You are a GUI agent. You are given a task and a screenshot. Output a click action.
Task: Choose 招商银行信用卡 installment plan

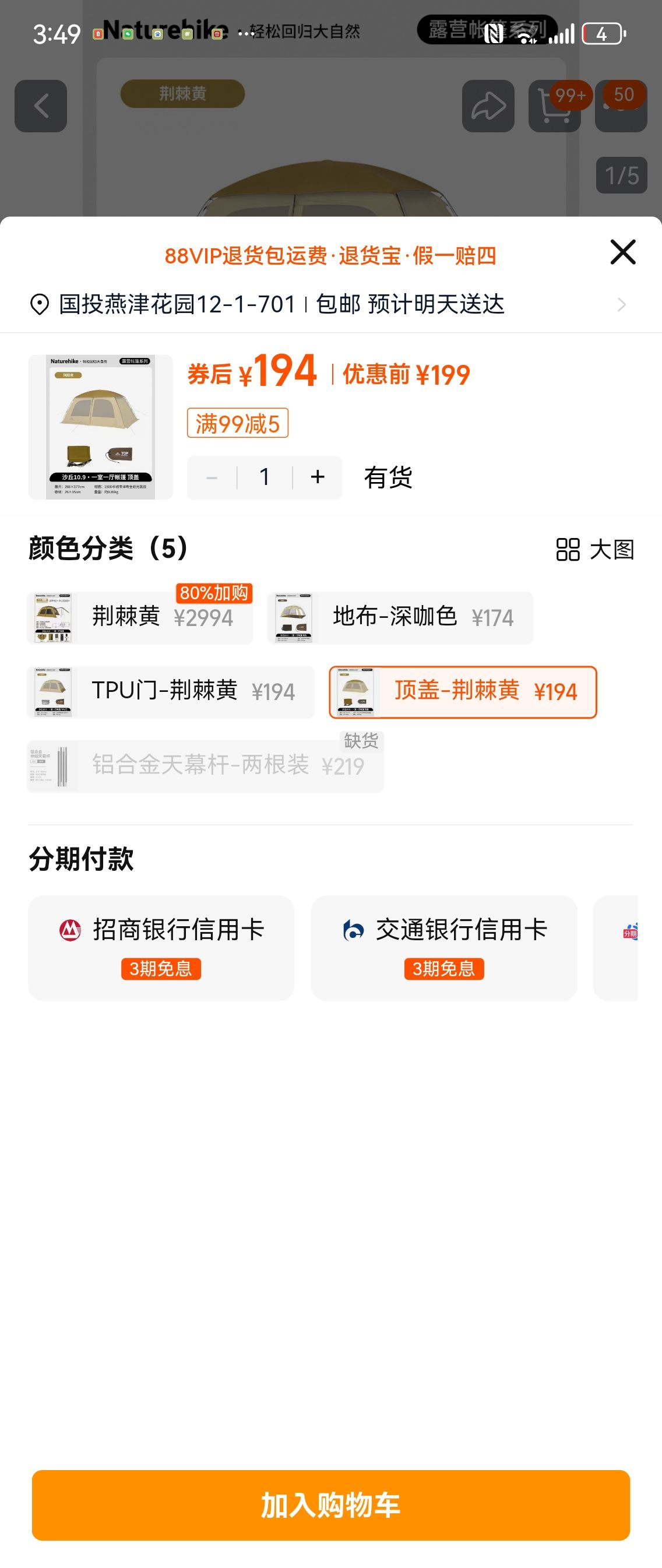click(x=161, y=947)
